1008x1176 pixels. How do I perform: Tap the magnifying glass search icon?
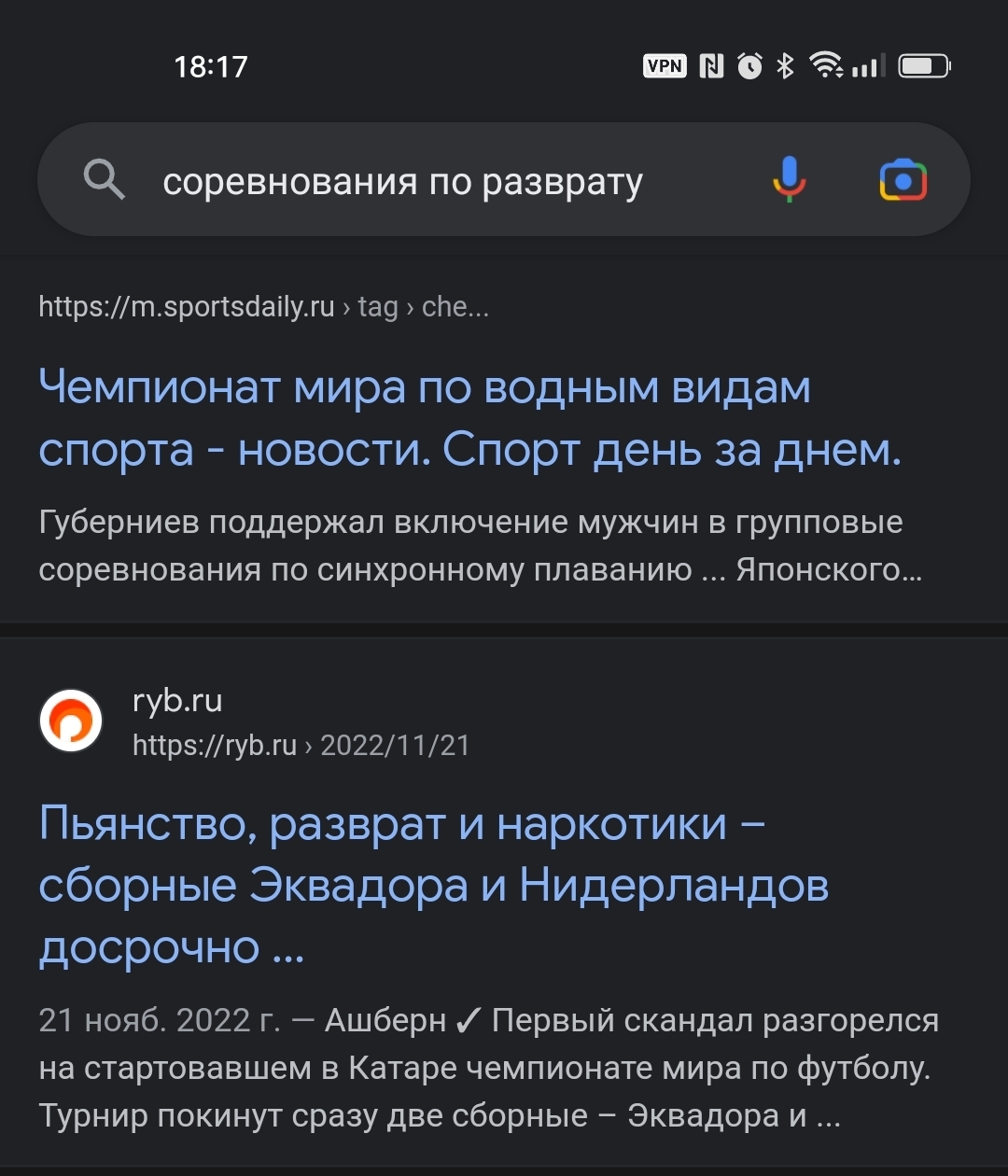[x=104, y=179]
